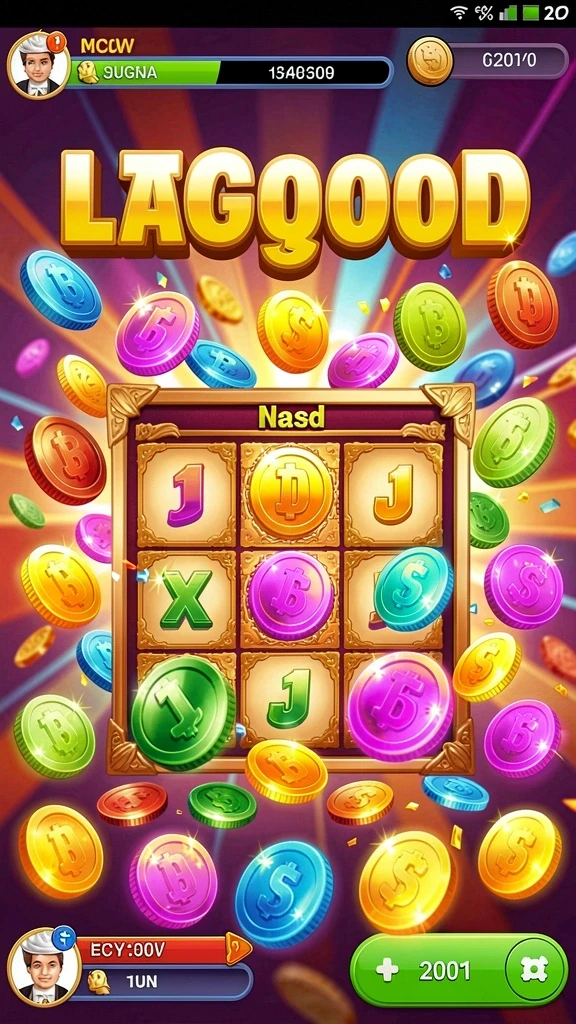
Task: Open the settings icon inside the green button
Action: coord(534,970)
